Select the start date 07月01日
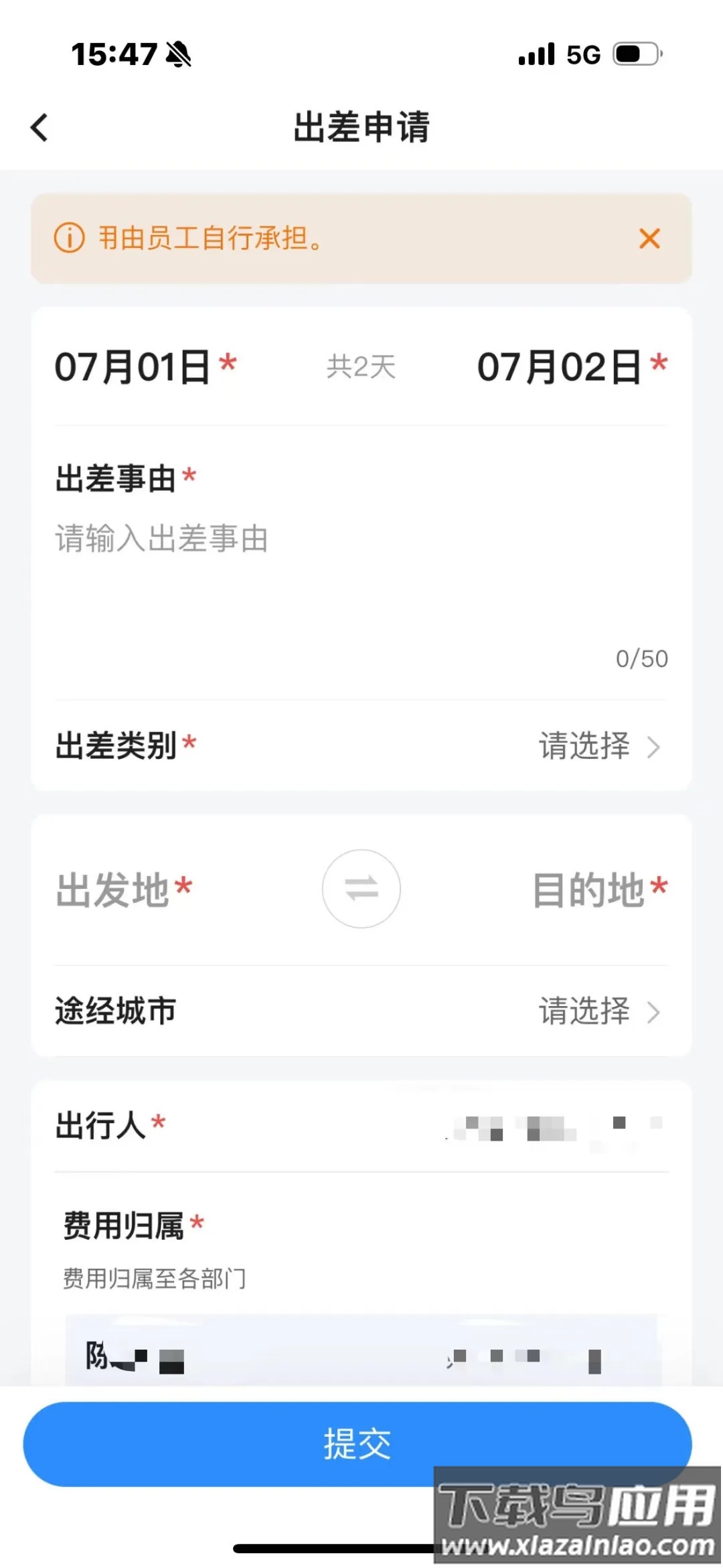 (x=134, y=365)
